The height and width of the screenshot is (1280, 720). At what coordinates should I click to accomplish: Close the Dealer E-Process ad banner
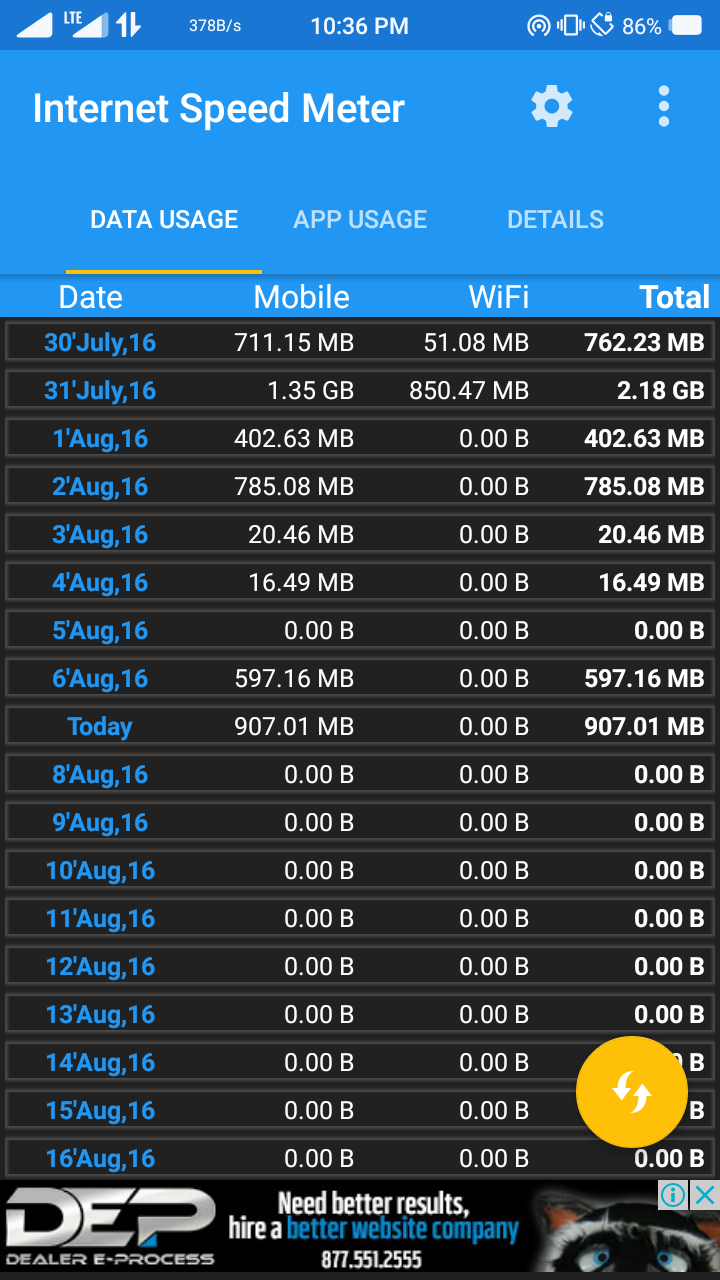click(706, 1194)
